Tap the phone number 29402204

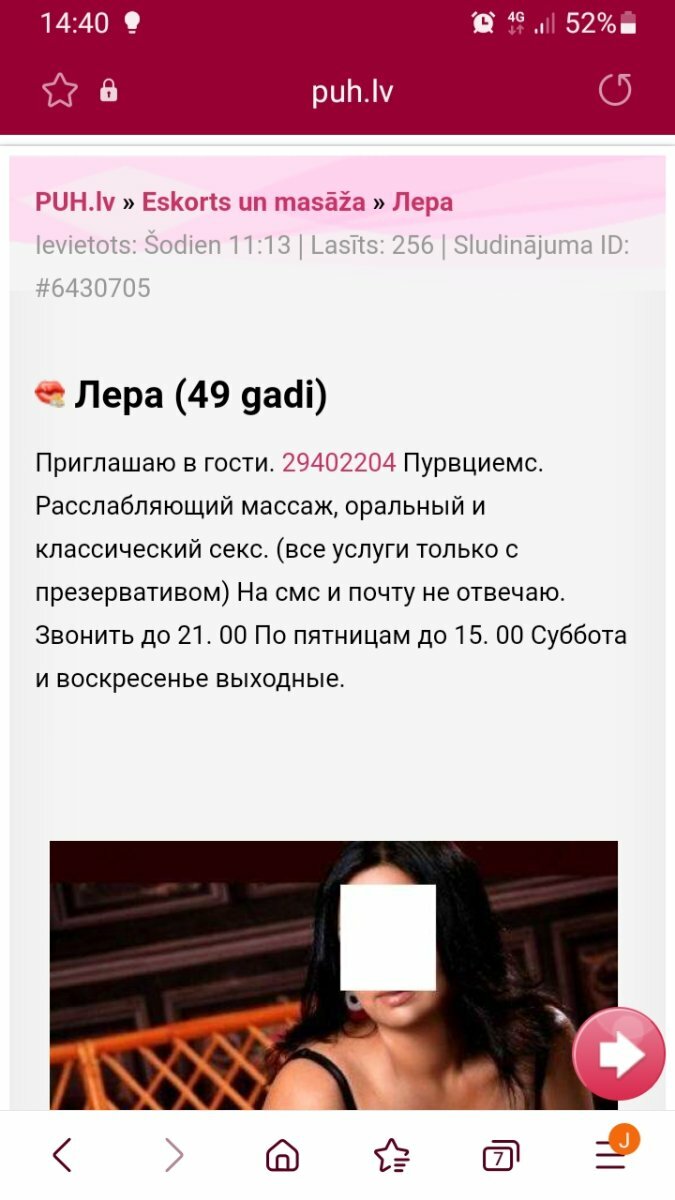339,463
